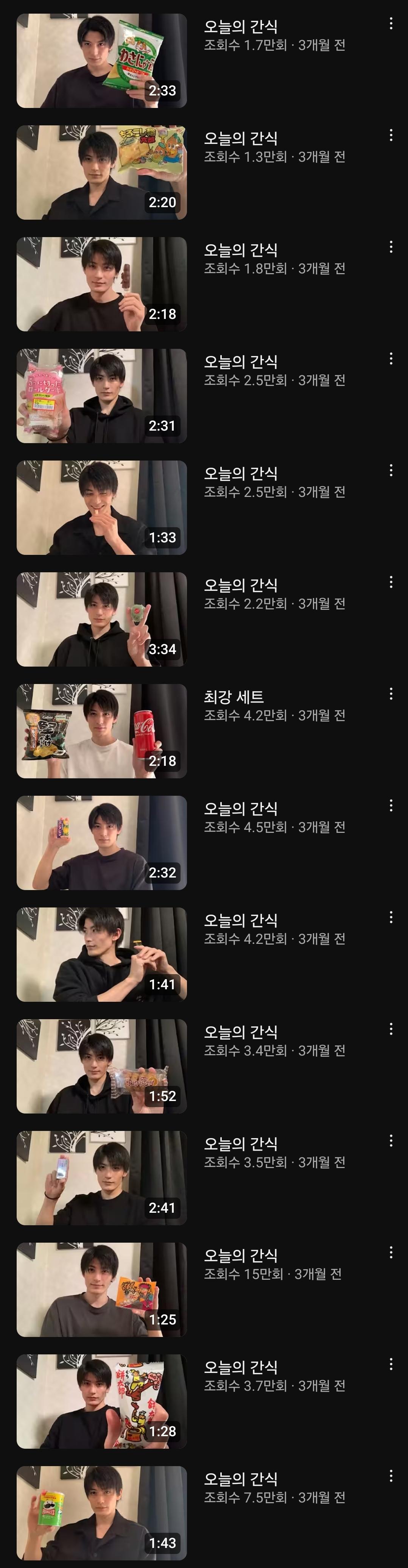Play the 최강 세트 video
This screenshot has height=1568, width=408.
tap(101, 731)
